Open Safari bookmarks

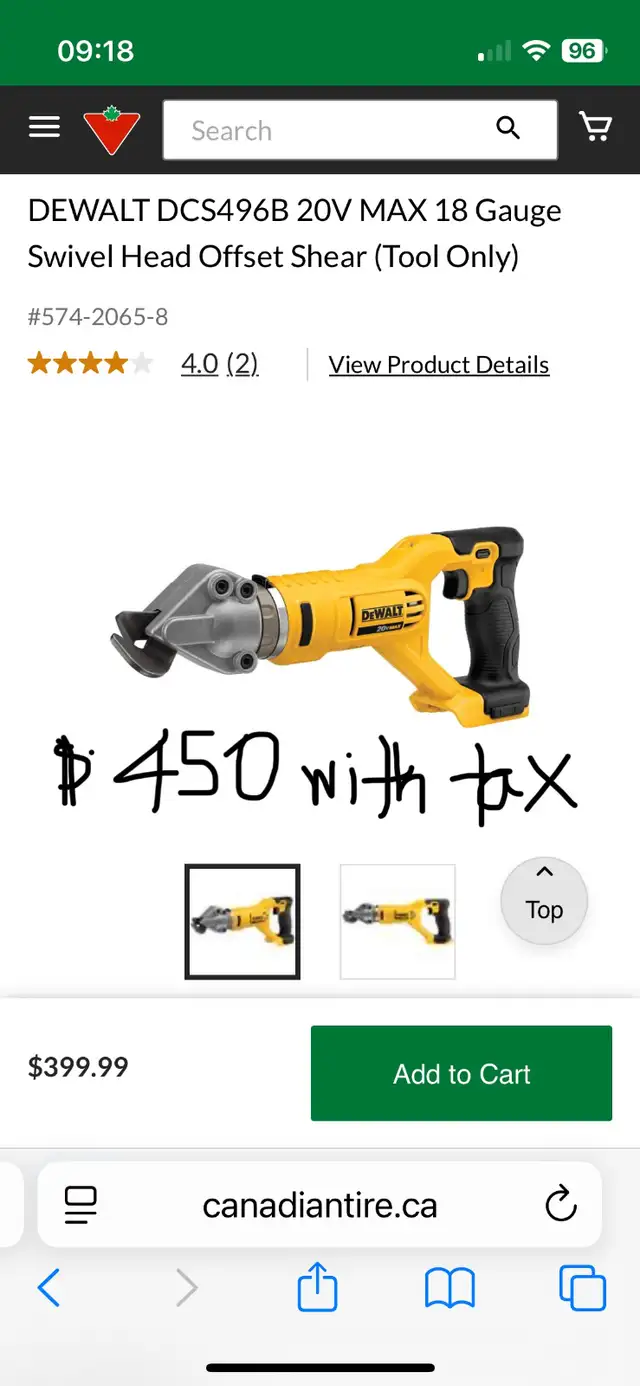[x=449, y=1288]
